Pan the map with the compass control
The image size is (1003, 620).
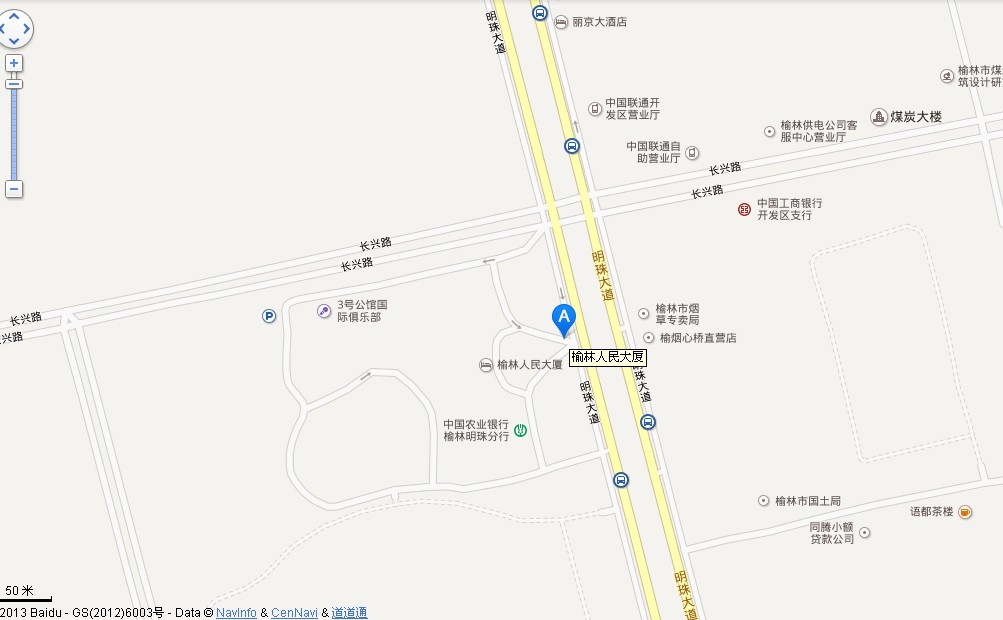15,28
